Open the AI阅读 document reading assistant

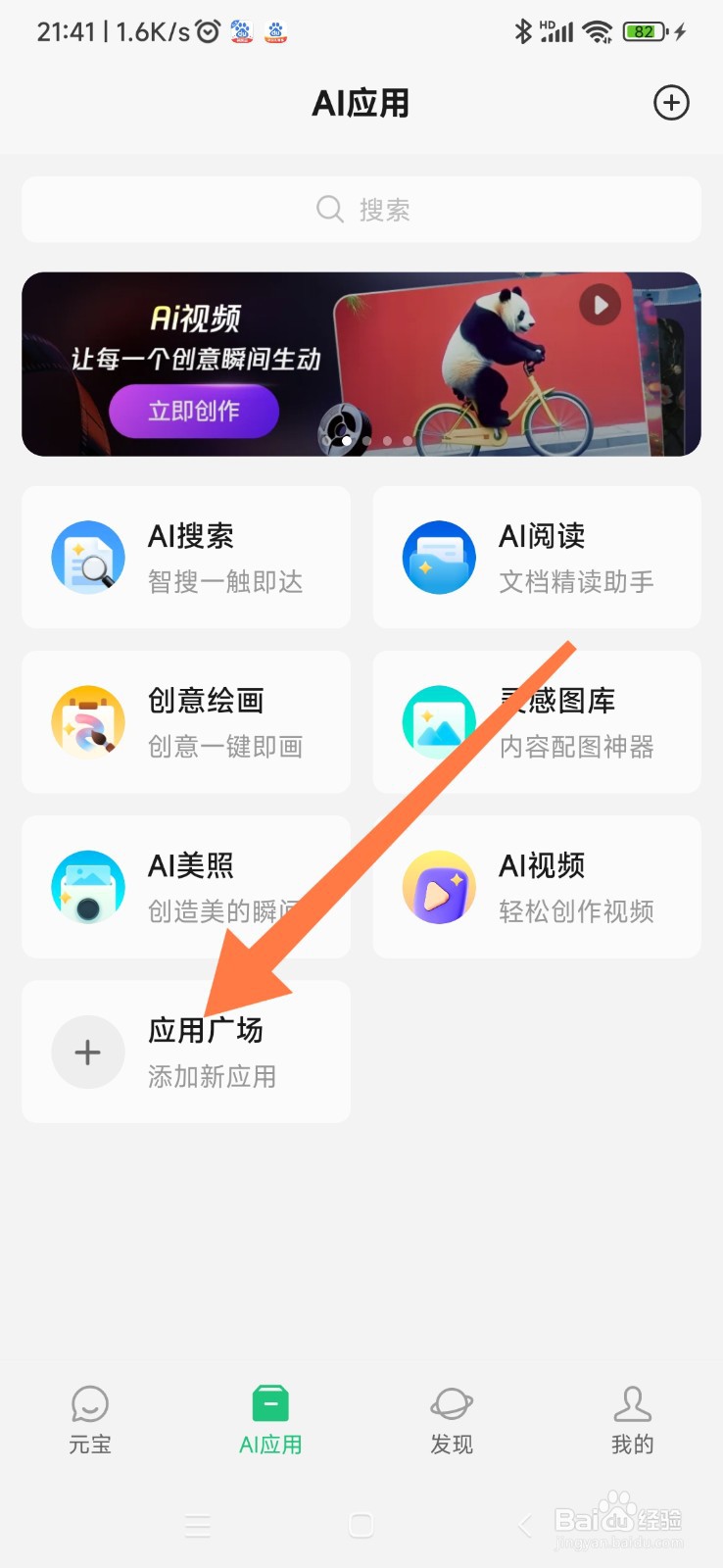tap(536, 557)
